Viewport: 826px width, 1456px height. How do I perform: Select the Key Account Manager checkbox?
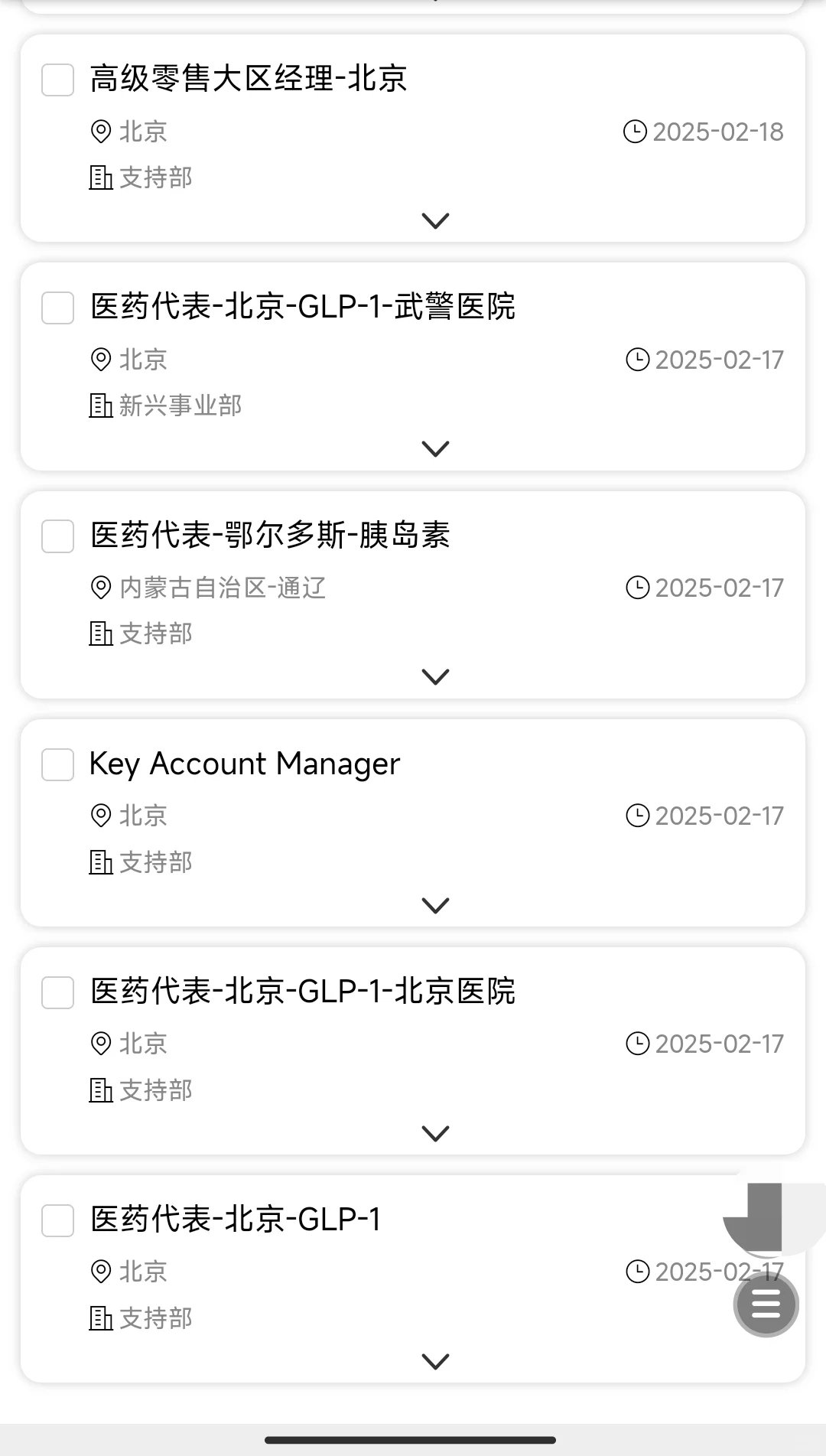pyautogui.click(x=57, y=764)
